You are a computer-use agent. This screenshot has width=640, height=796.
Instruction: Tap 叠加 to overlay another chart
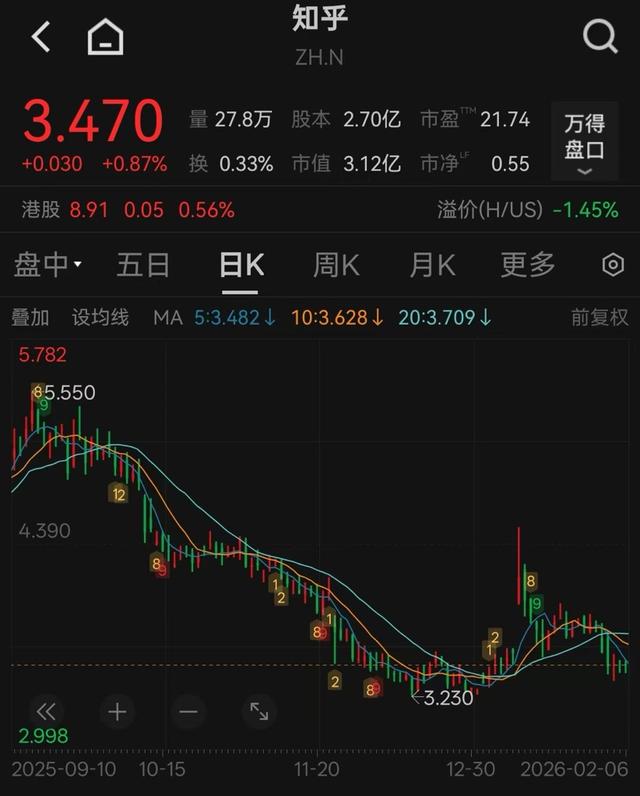click(x=30, y=318)
